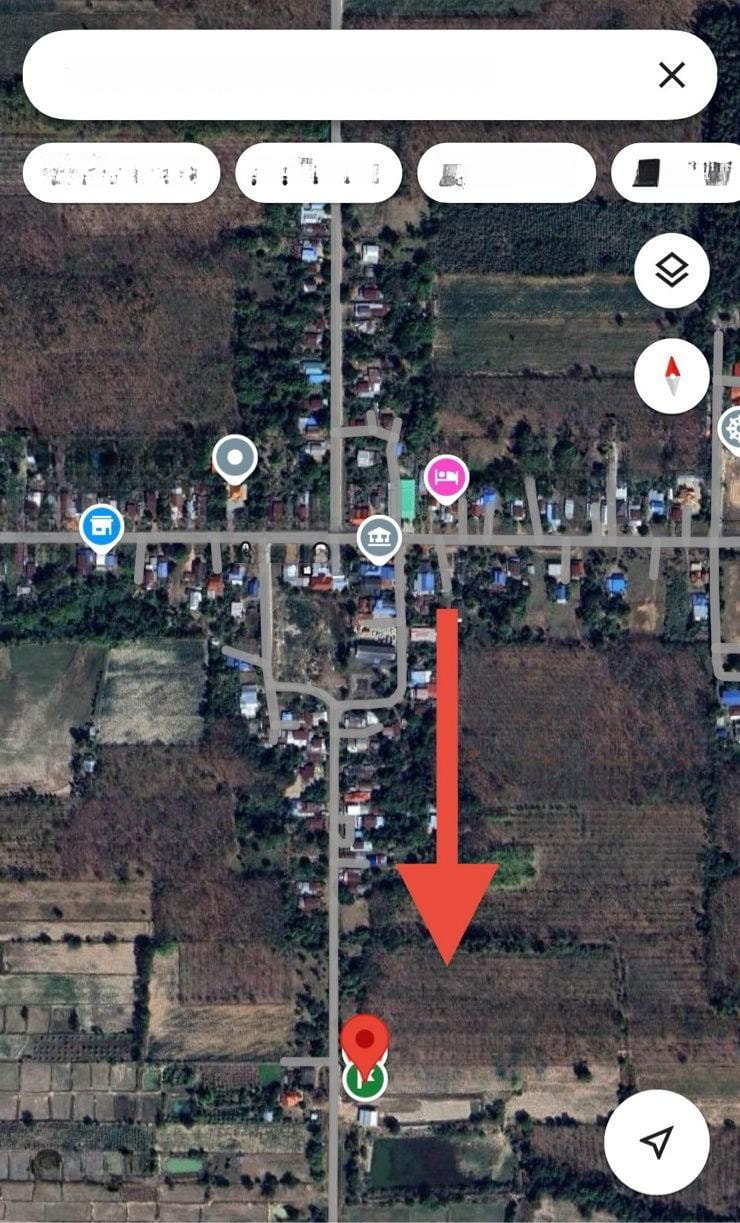Select the pink hotel marker
740x1223 pixels.
point(446,476)
